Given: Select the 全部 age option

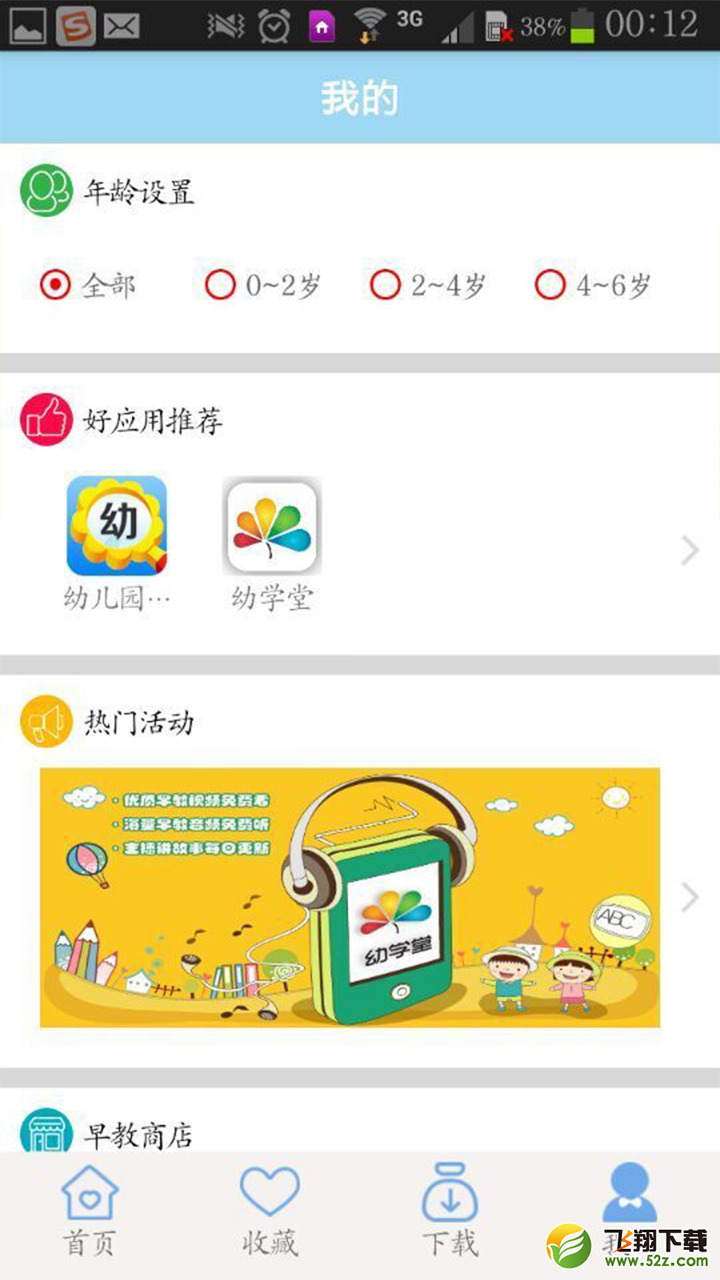Looking at the screenshot, I should click(x=87, y=286).
